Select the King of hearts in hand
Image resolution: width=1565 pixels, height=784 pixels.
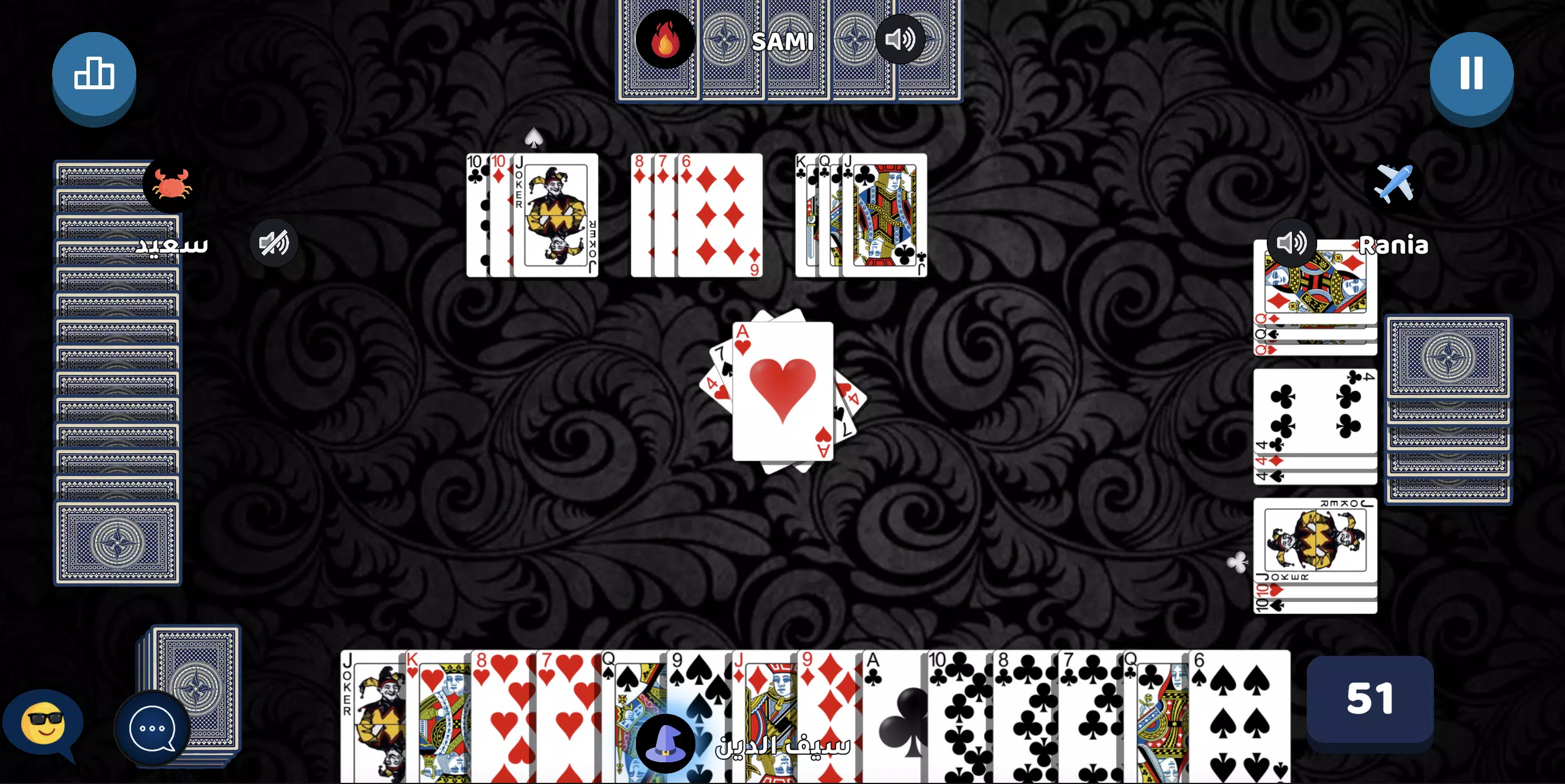coord(437,716)
